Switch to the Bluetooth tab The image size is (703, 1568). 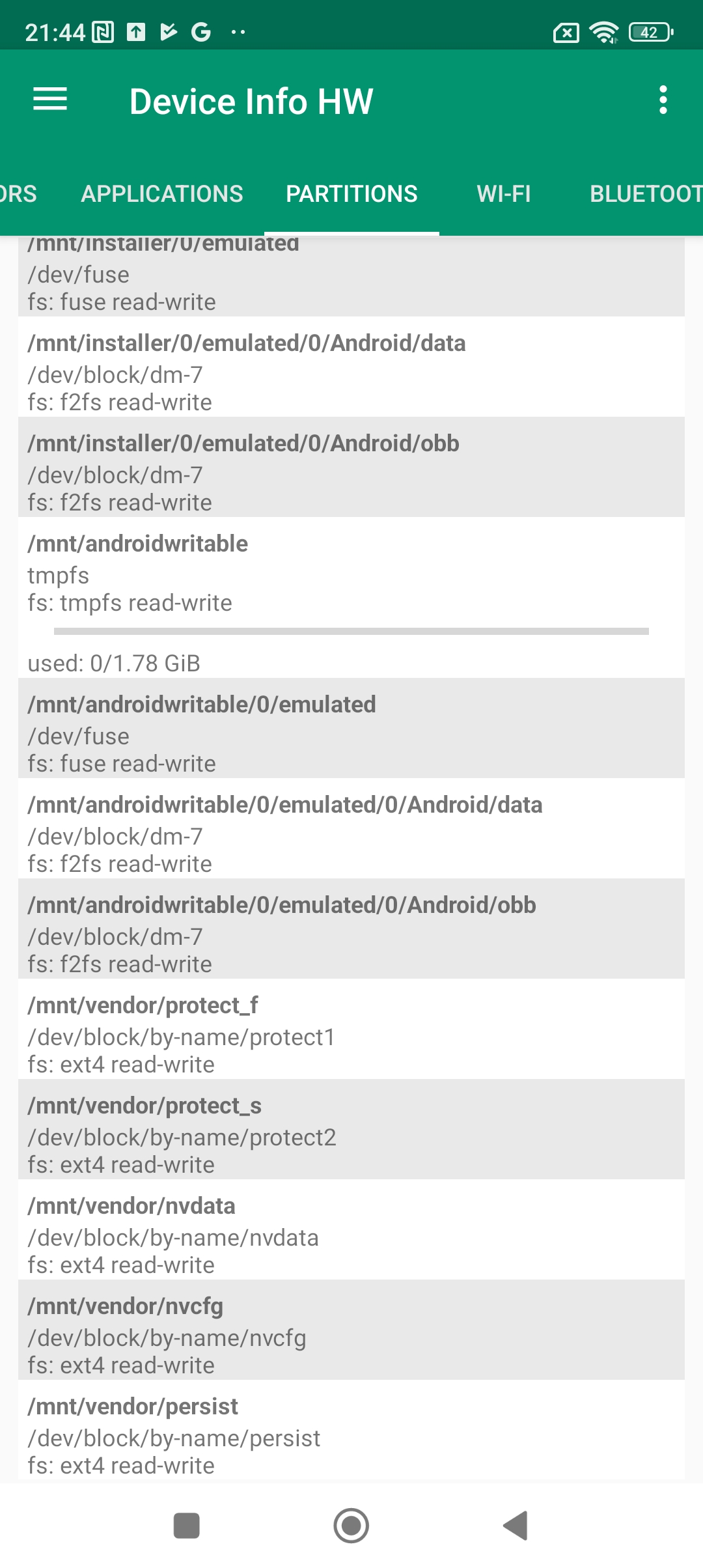pyautogui.click(x=644, y=194)
